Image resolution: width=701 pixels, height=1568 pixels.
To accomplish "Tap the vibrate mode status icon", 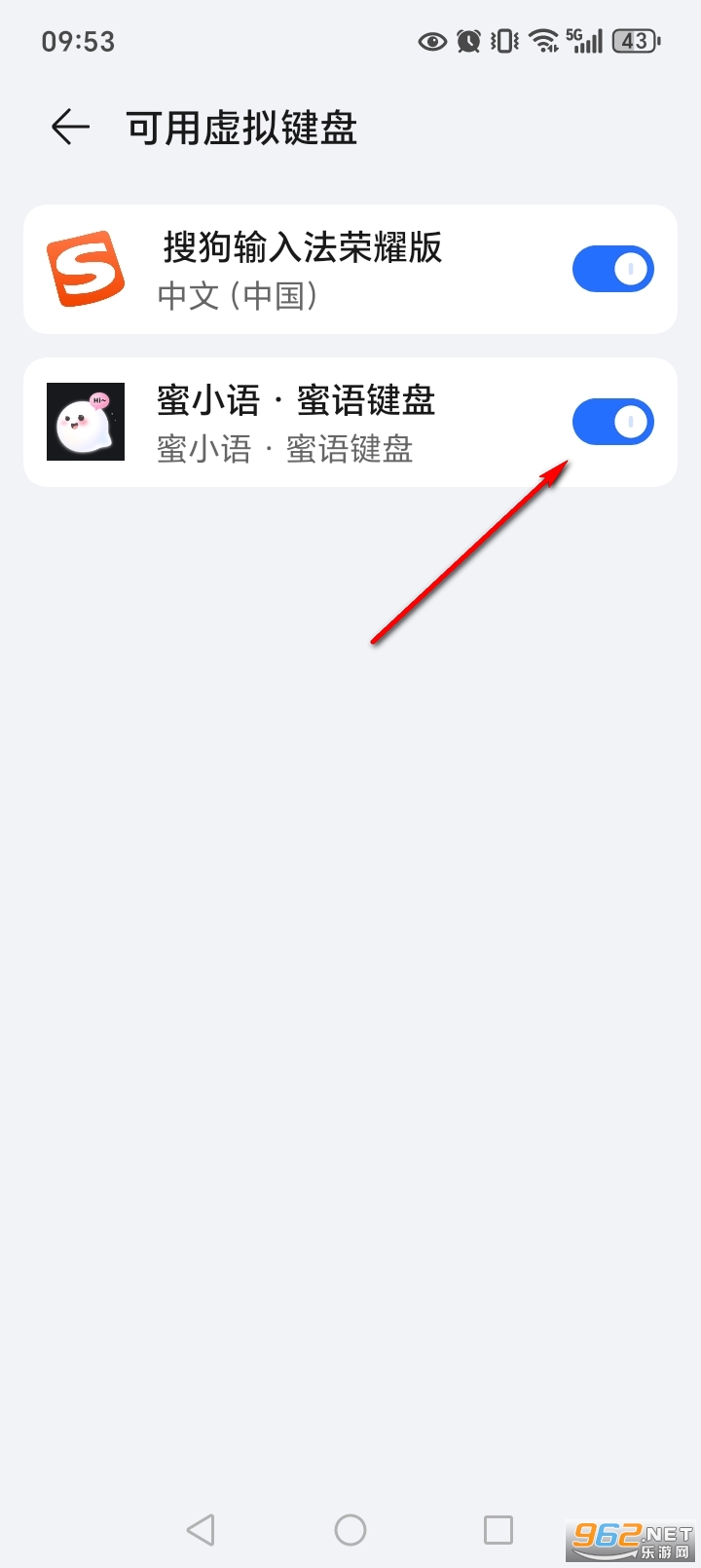I will [502, 41].
